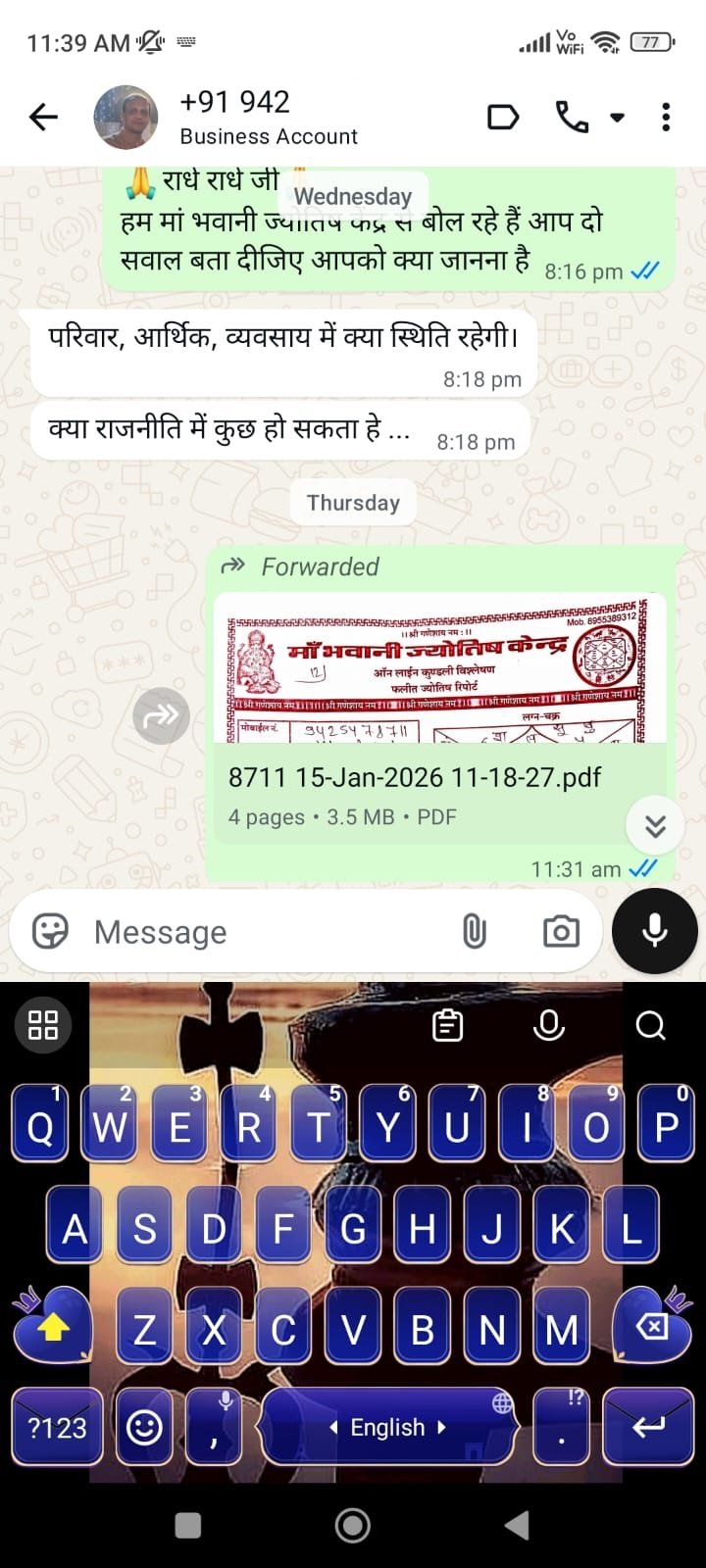Open the camera from the message bar
Screen dimensions: 706x1568
point(561,931)
